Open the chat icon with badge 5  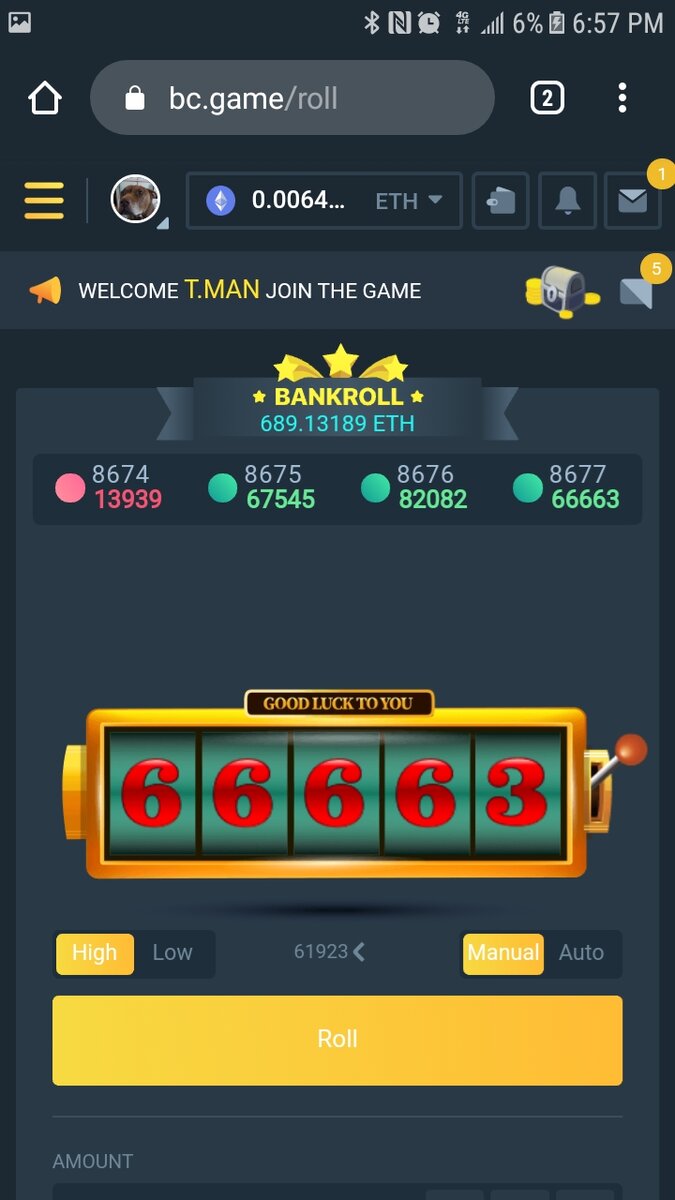point(637,291)
